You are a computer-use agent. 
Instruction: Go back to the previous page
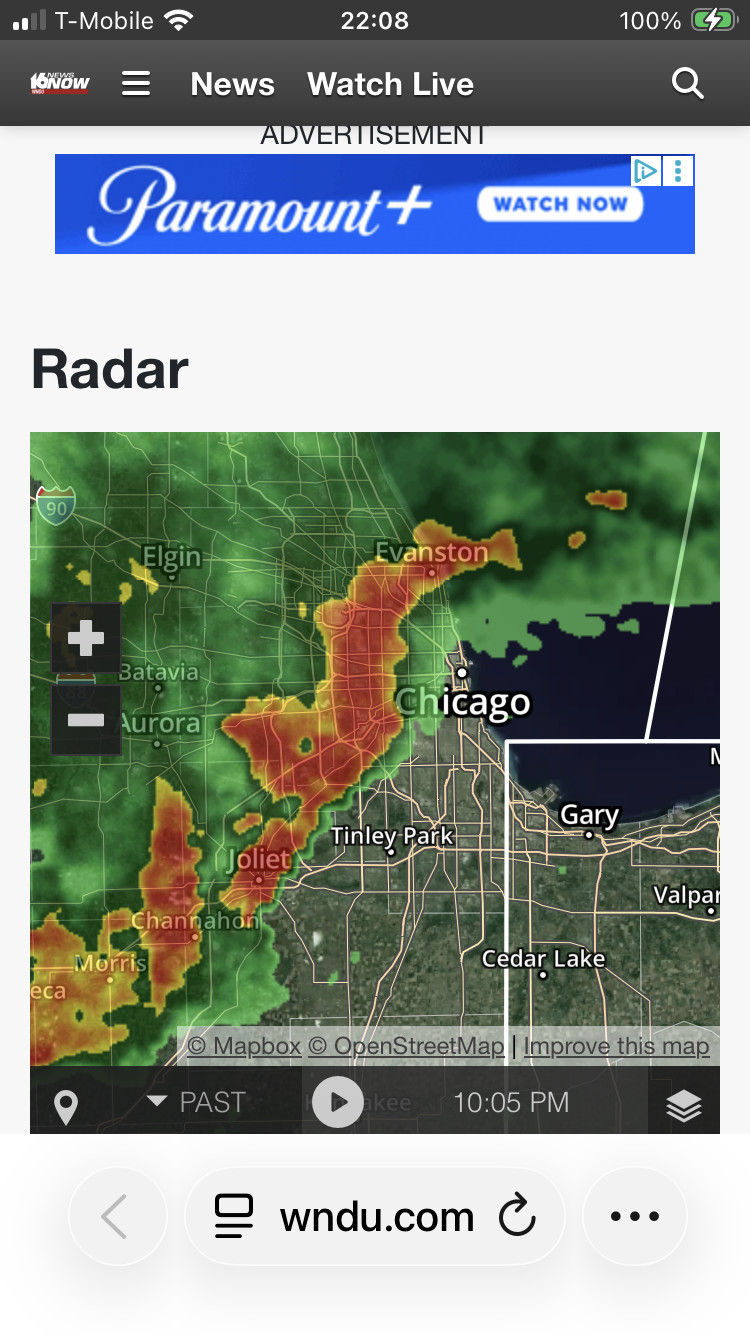click(x=116, y=1217)
